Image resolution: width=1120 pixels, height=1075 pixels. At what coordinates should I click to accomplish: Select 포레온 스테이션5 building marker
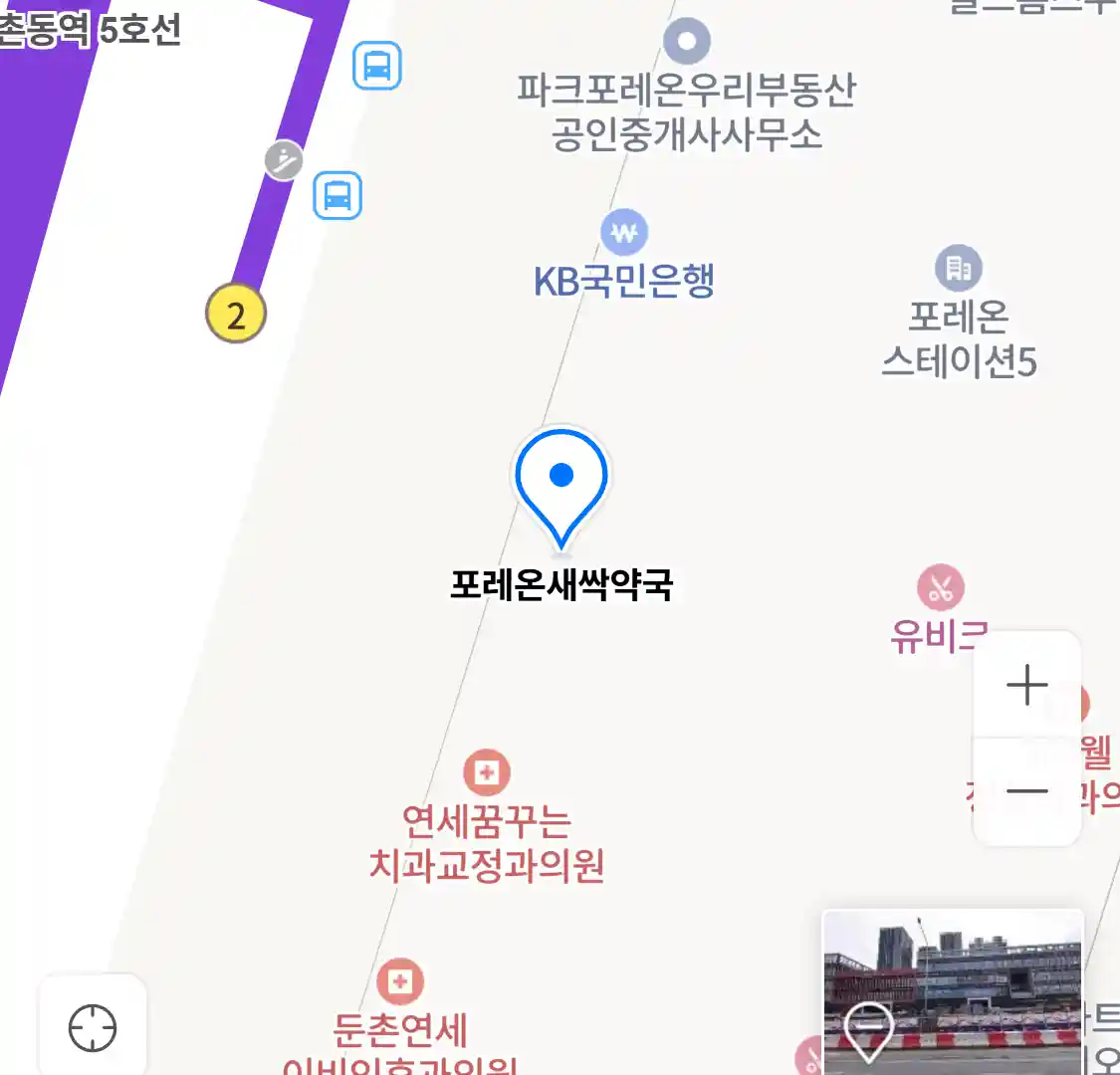coord(959,268)
